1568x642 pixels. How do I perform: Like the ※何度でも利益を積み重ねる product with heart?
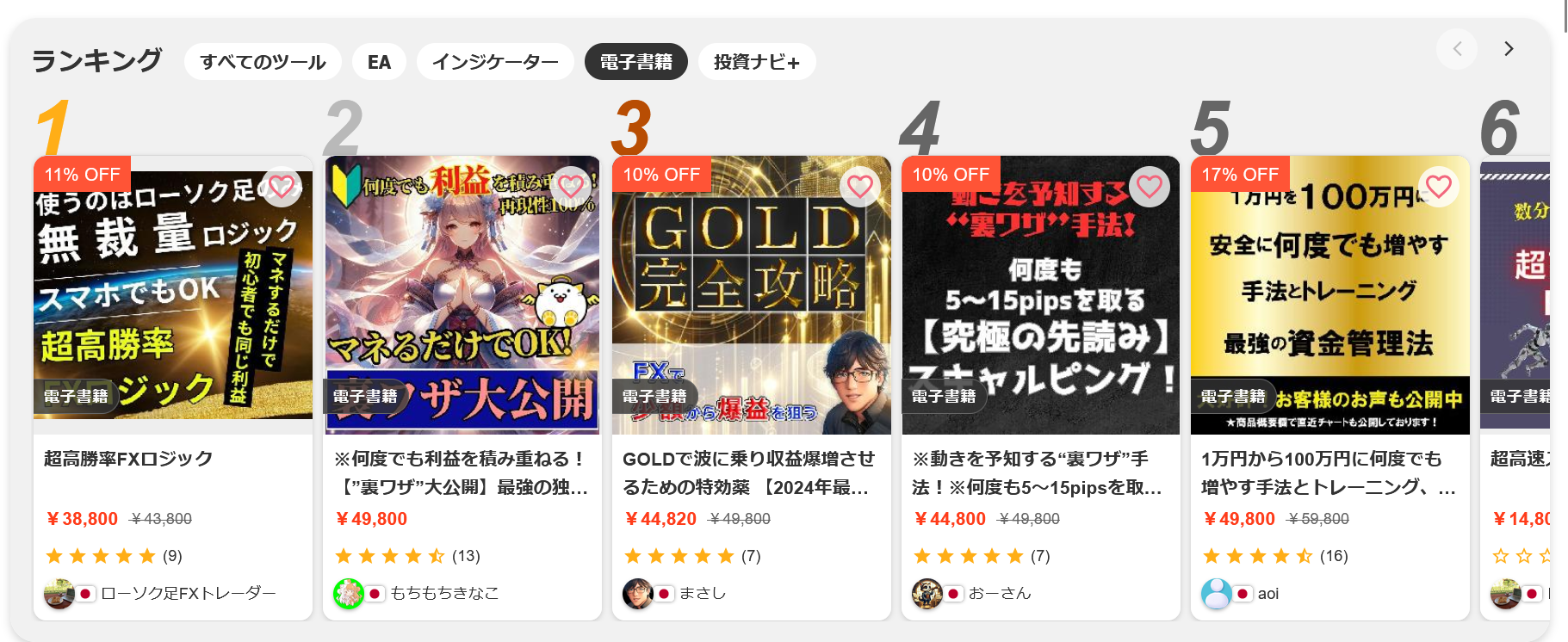click(571, 186)
